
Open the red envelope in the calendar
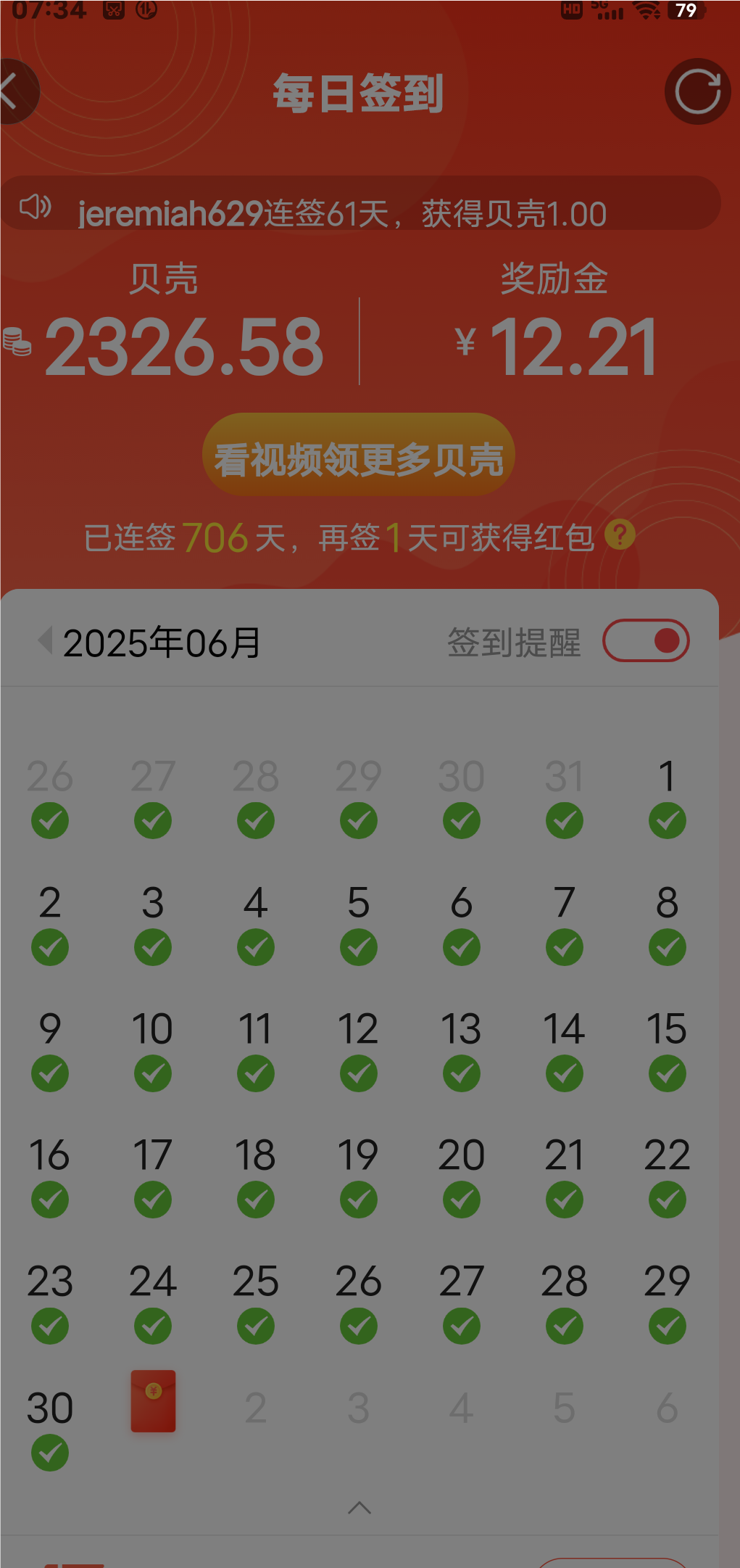click(153, 1401)
